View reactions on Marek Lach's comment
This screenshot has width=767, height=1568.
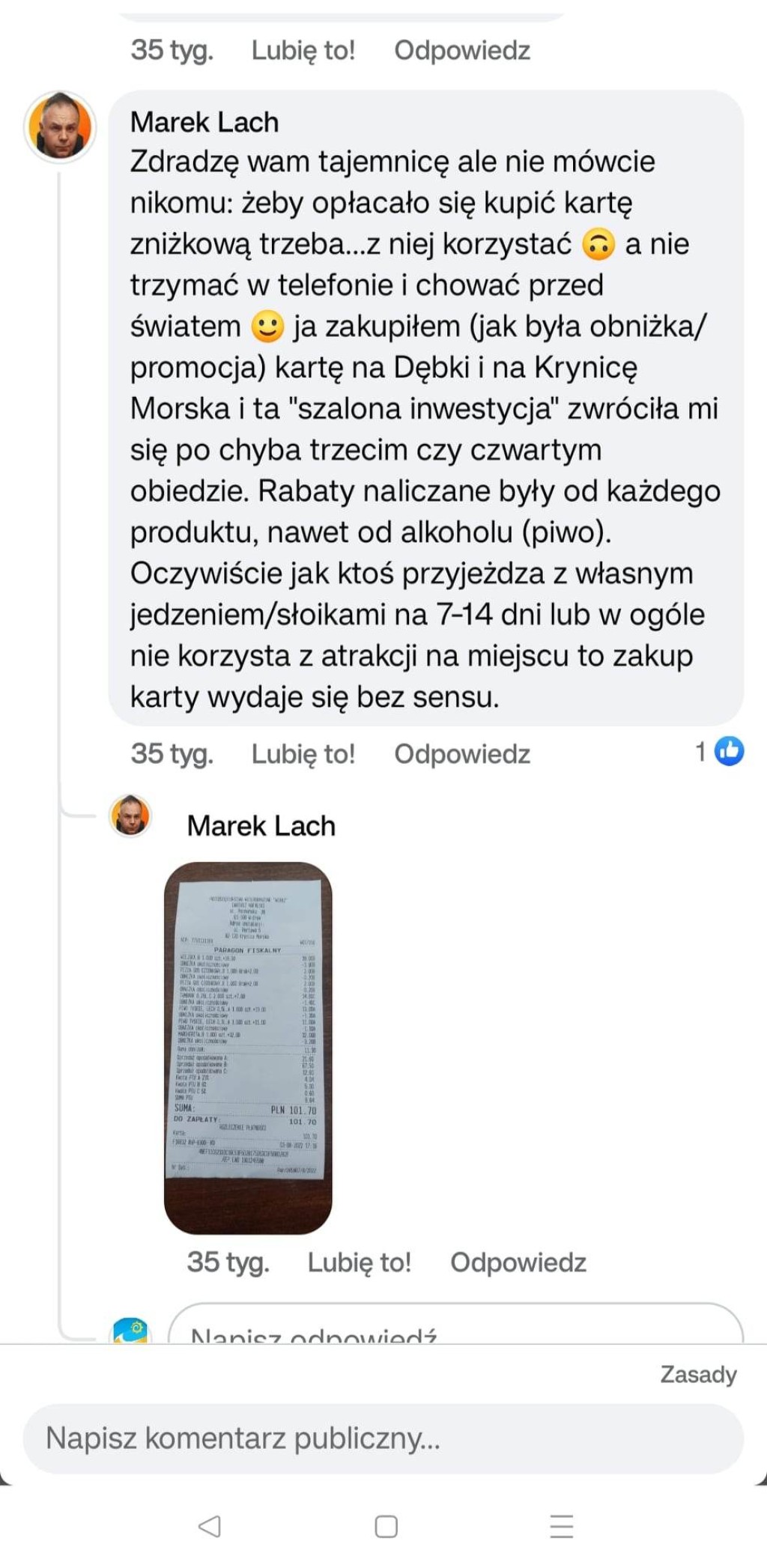click(x=719, y=751)
